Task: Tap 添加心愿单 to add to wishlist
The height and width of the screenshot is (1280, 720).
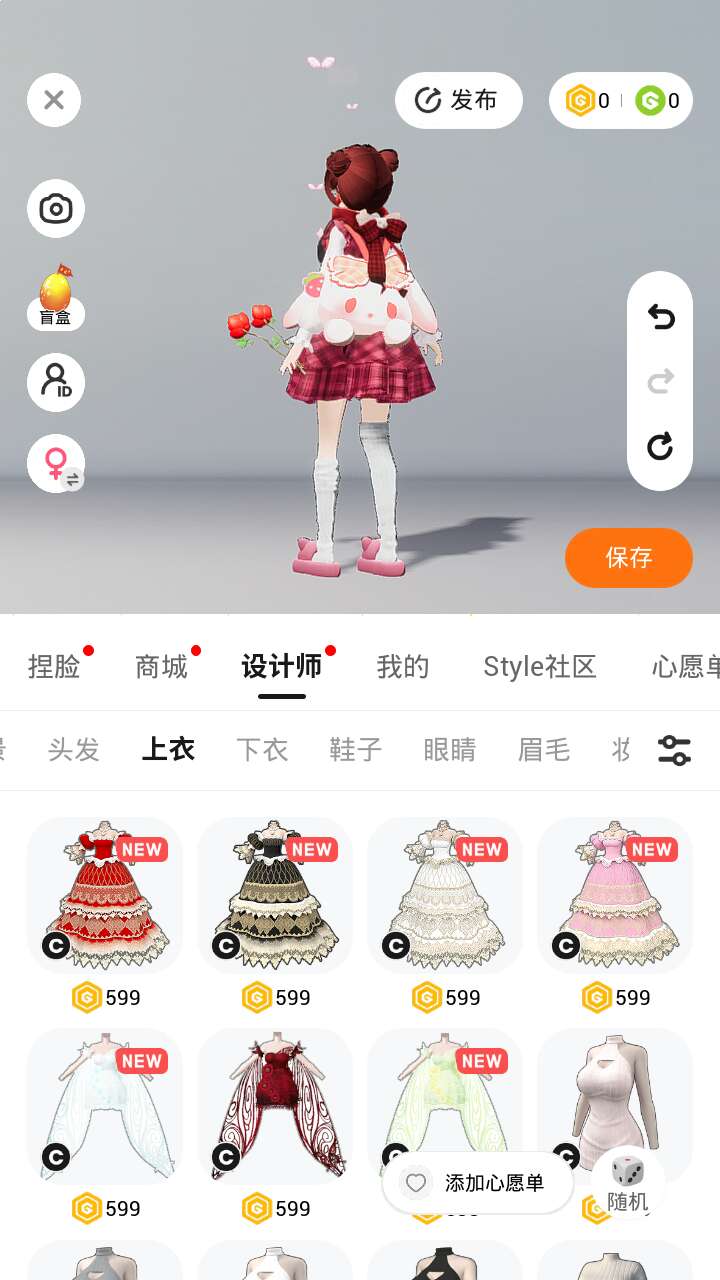Action: click(x=478, y=1184)
